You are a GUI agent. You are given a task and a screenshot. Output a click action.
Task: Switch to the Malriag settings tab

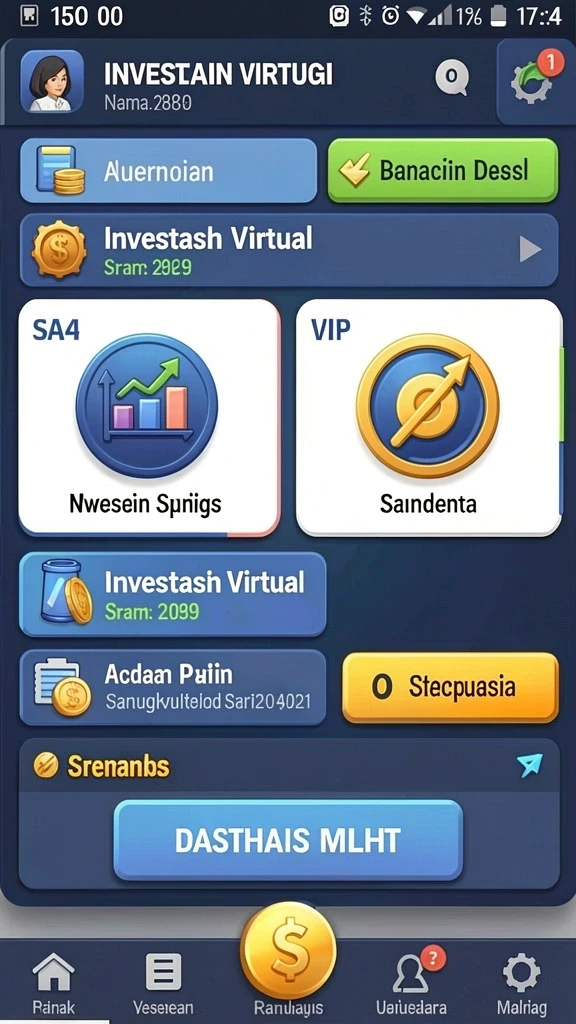click(x=521, y=982)
